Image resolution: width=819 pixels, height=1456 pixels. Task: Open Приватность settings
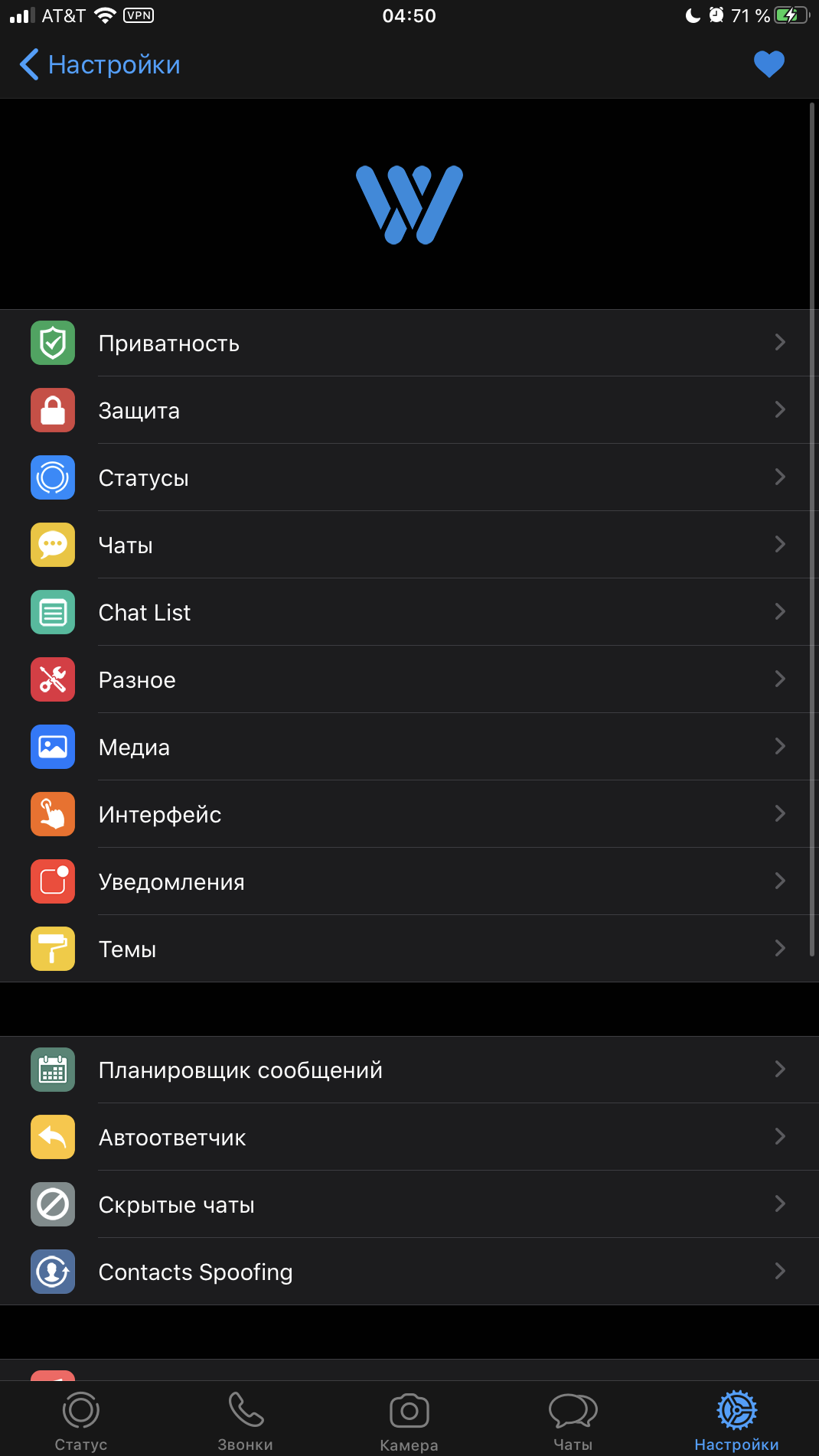409,343
